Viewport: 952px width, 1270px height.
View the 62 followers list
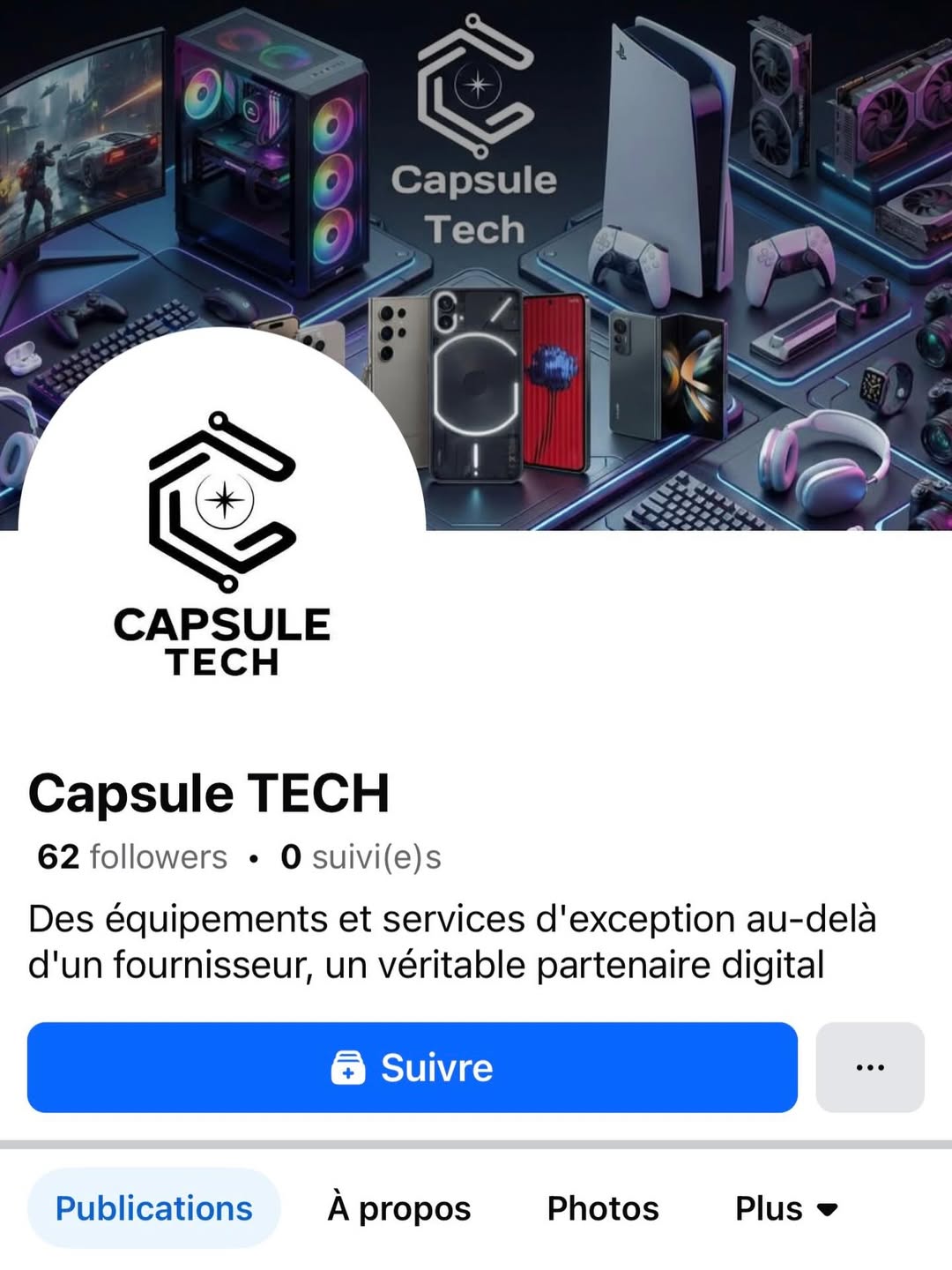[x=132, y=857]
